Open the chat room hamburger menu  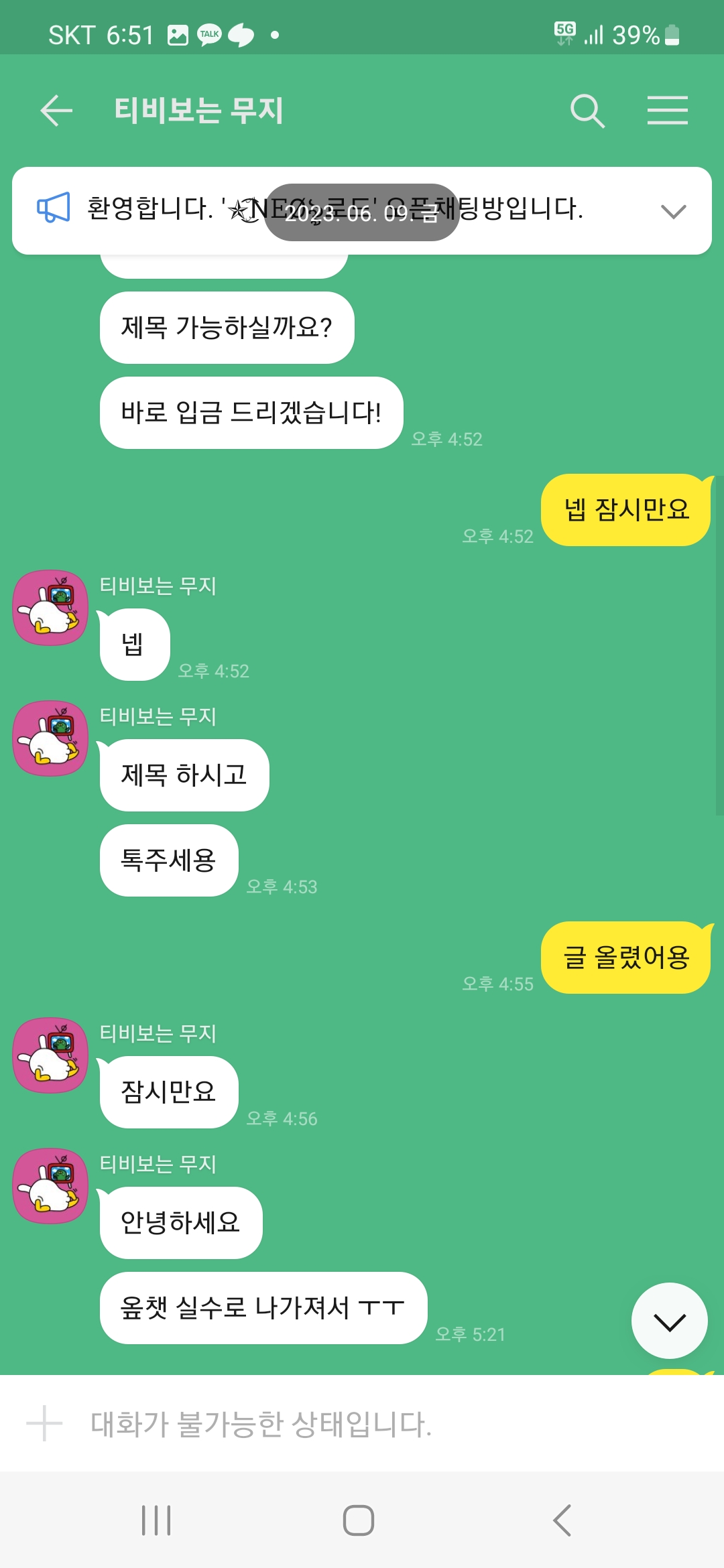(x=667, y=111)
